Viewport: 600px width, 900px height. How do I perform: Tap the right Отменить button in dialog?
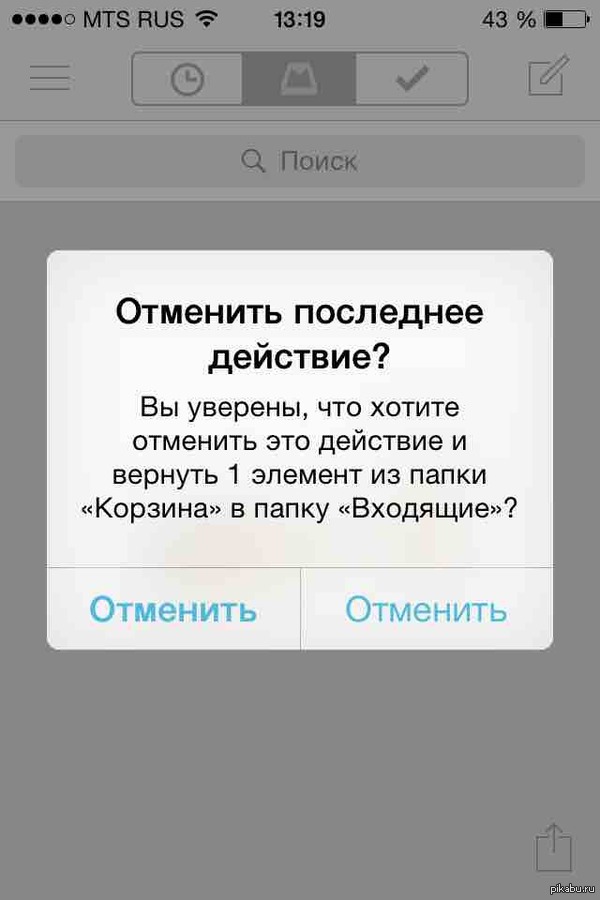click(426, 609)
